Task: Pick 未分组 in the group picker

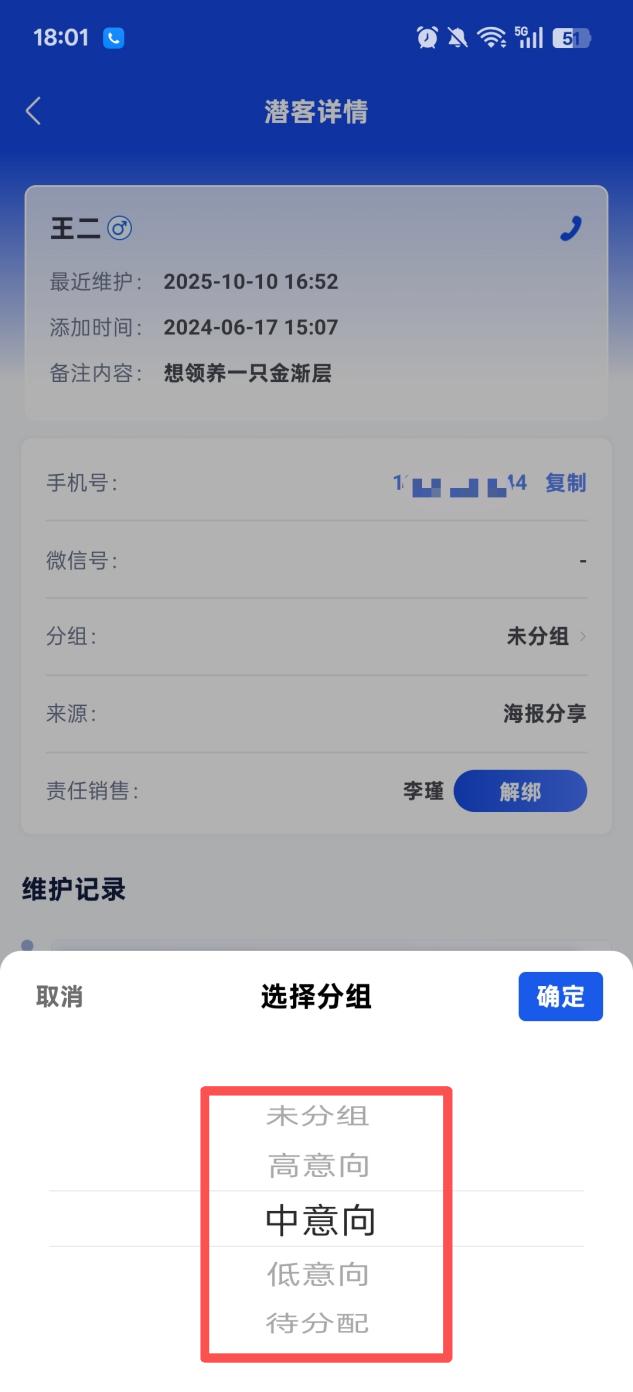Action: tap(318, 1116)
